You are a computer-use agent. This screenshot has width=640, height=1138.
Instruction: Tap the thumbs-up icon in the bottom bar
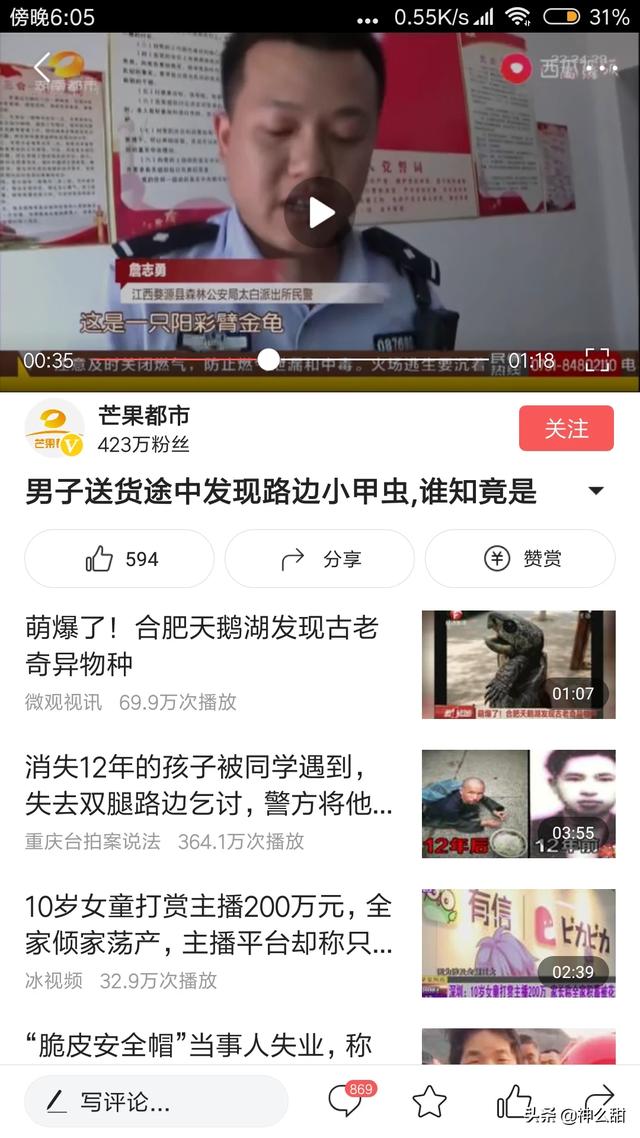[x=513, y=1102]
